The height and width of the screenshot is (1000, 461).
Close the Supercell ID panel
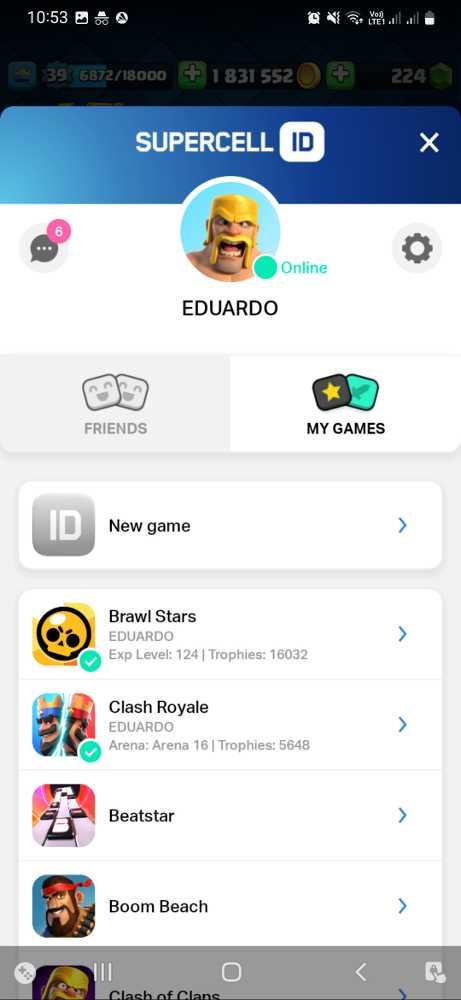[x=429, y=142]
